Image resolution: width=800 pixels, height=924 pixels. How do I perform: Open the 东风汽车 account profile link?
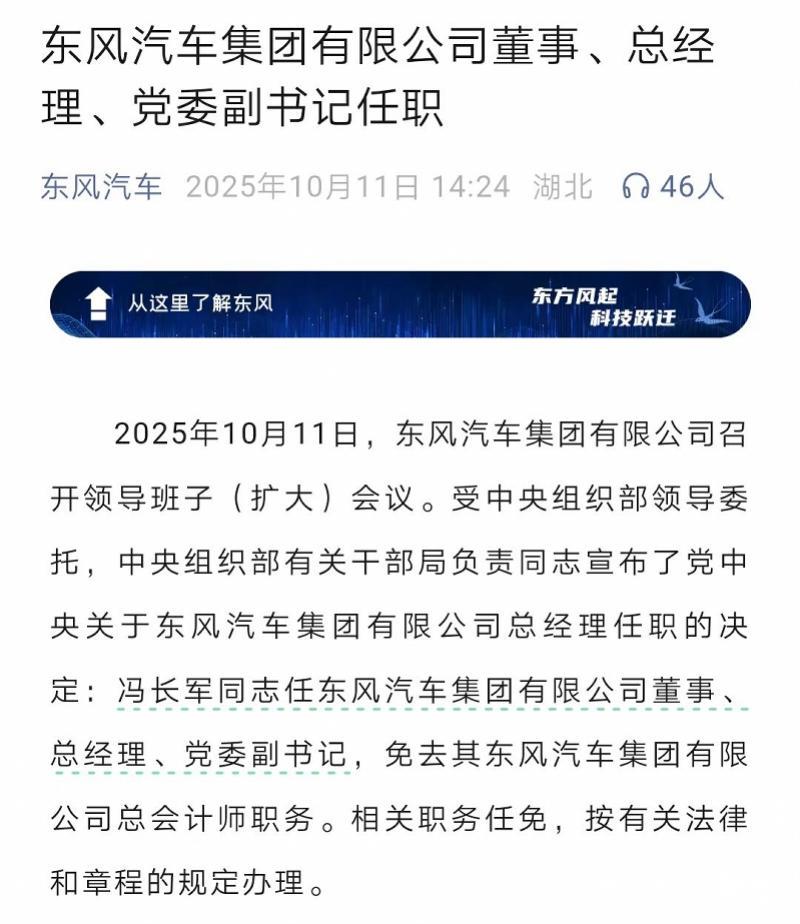click(101, 187)
